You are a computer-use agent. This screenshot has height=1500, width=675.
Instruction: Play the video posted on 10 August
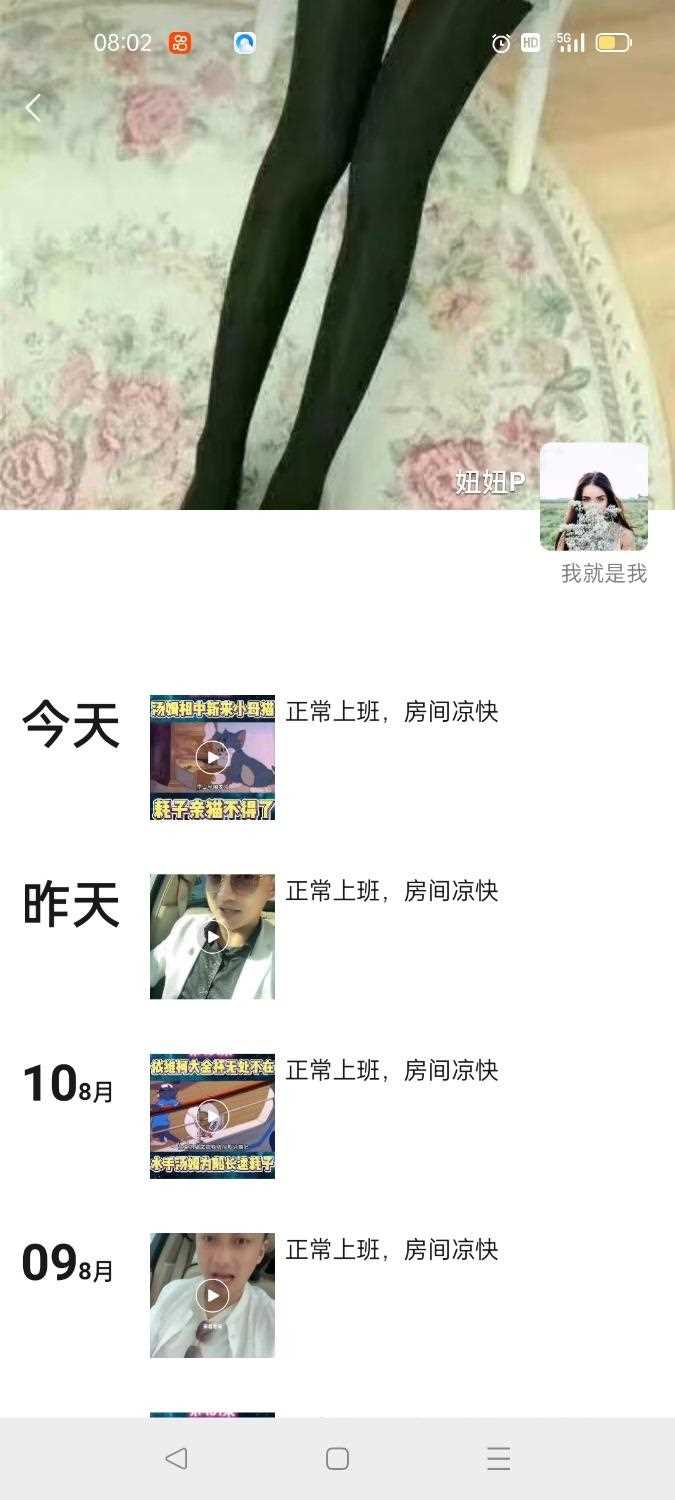pyautogui.click(x=212, y=1116)
